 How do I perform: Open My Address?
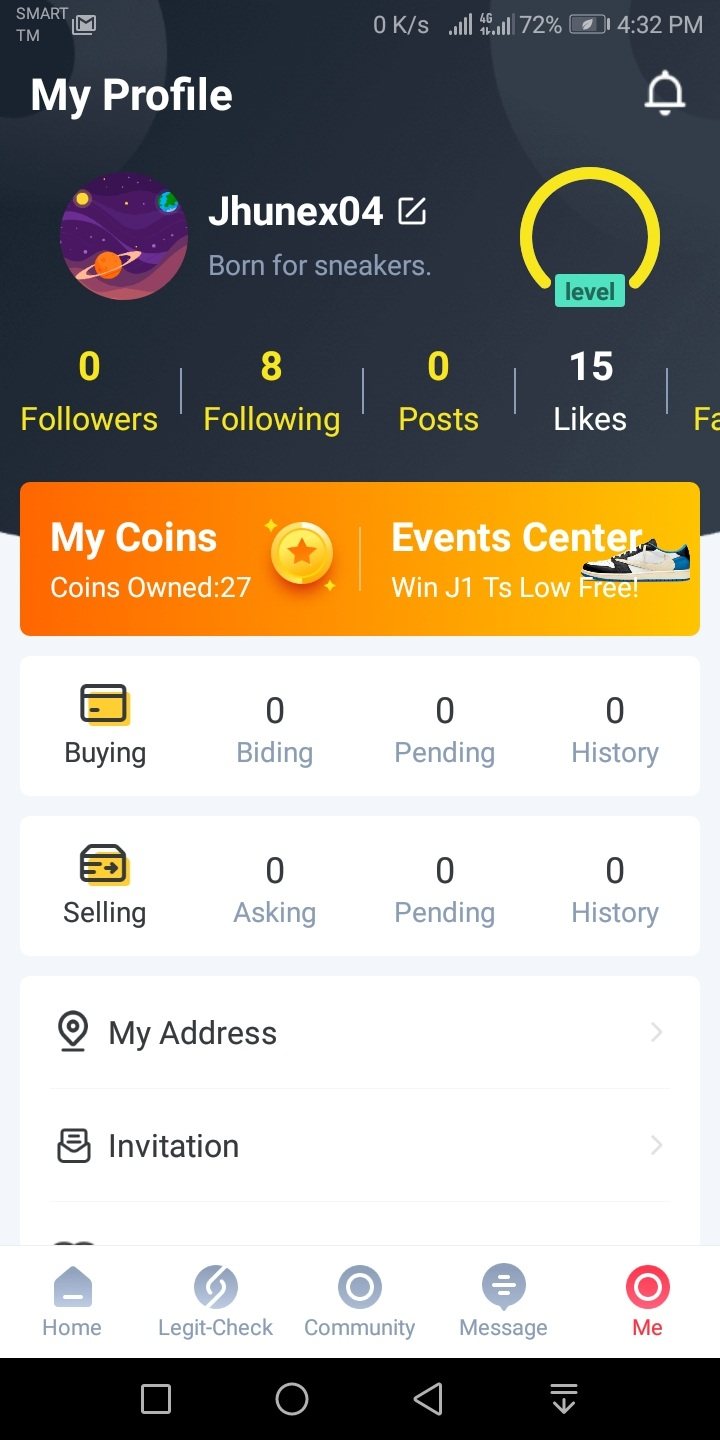pyautogui.click(x=360, y=1033)
